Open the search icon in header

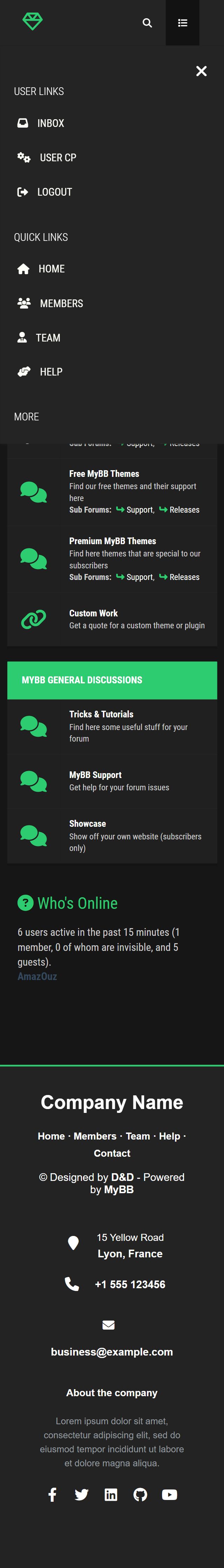click(x=147, y=23)
